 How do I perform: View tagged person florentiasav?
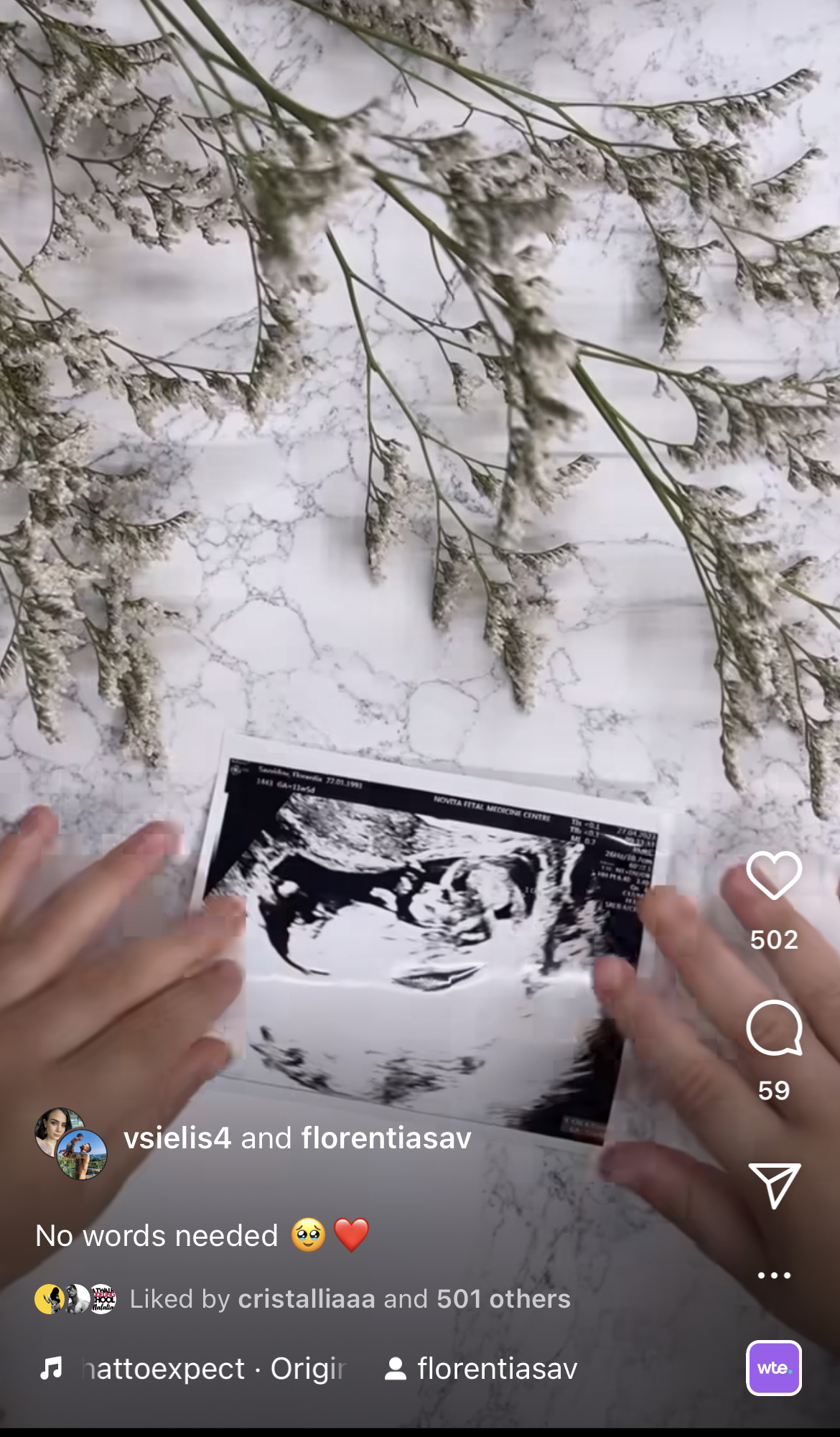pyautogui.click(x=481, y=1369)
